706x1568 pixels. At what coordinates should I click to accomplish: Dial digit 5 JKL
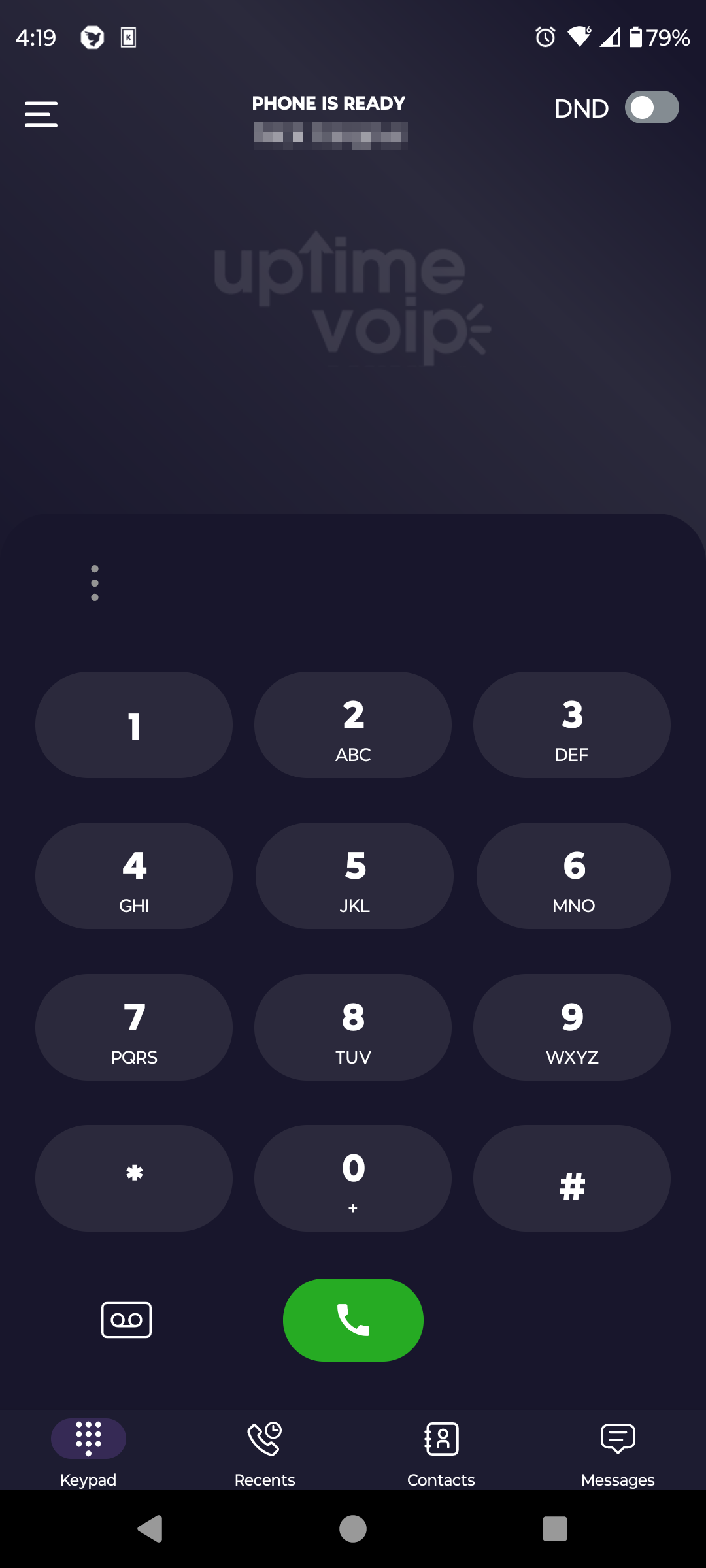tap(354, 876)
